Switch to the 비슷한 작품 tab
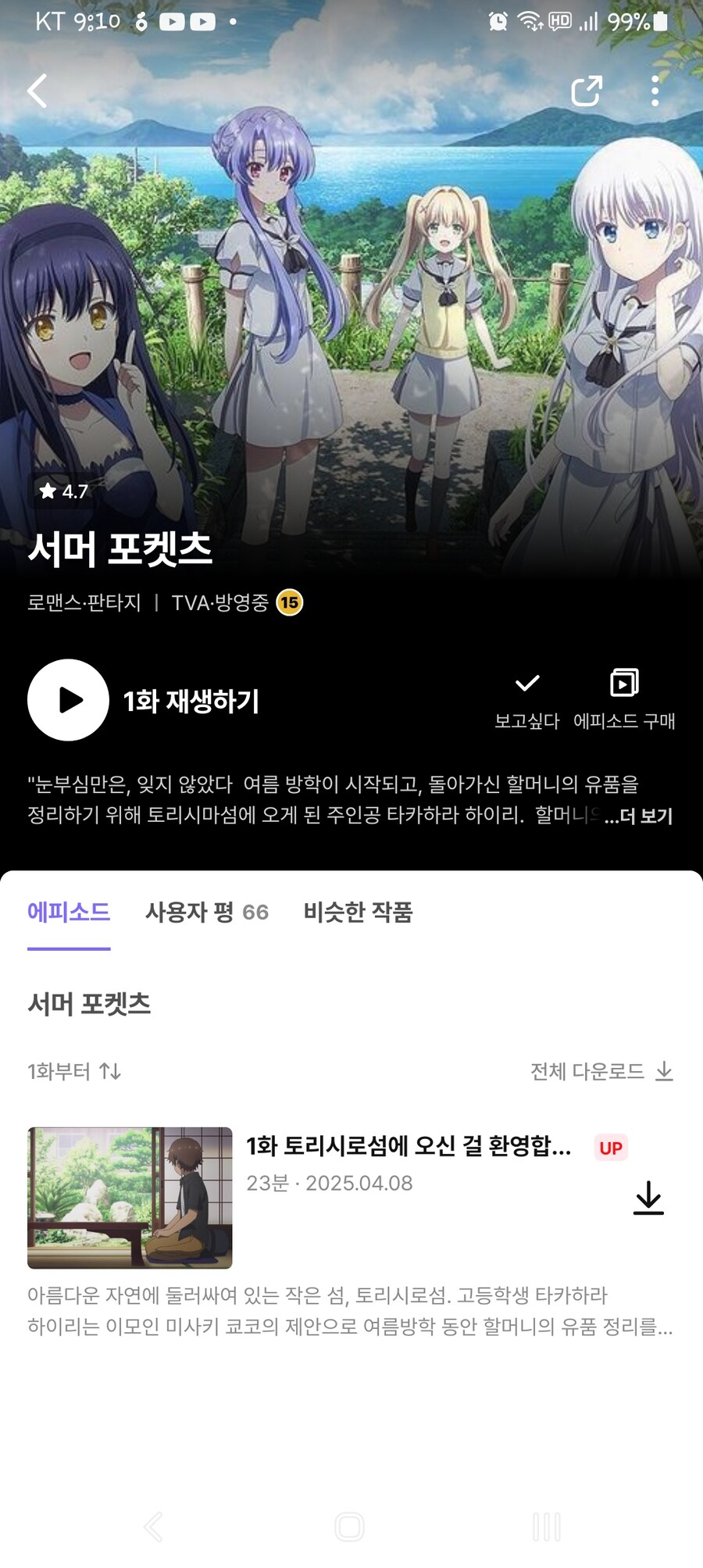 (358, 913)
